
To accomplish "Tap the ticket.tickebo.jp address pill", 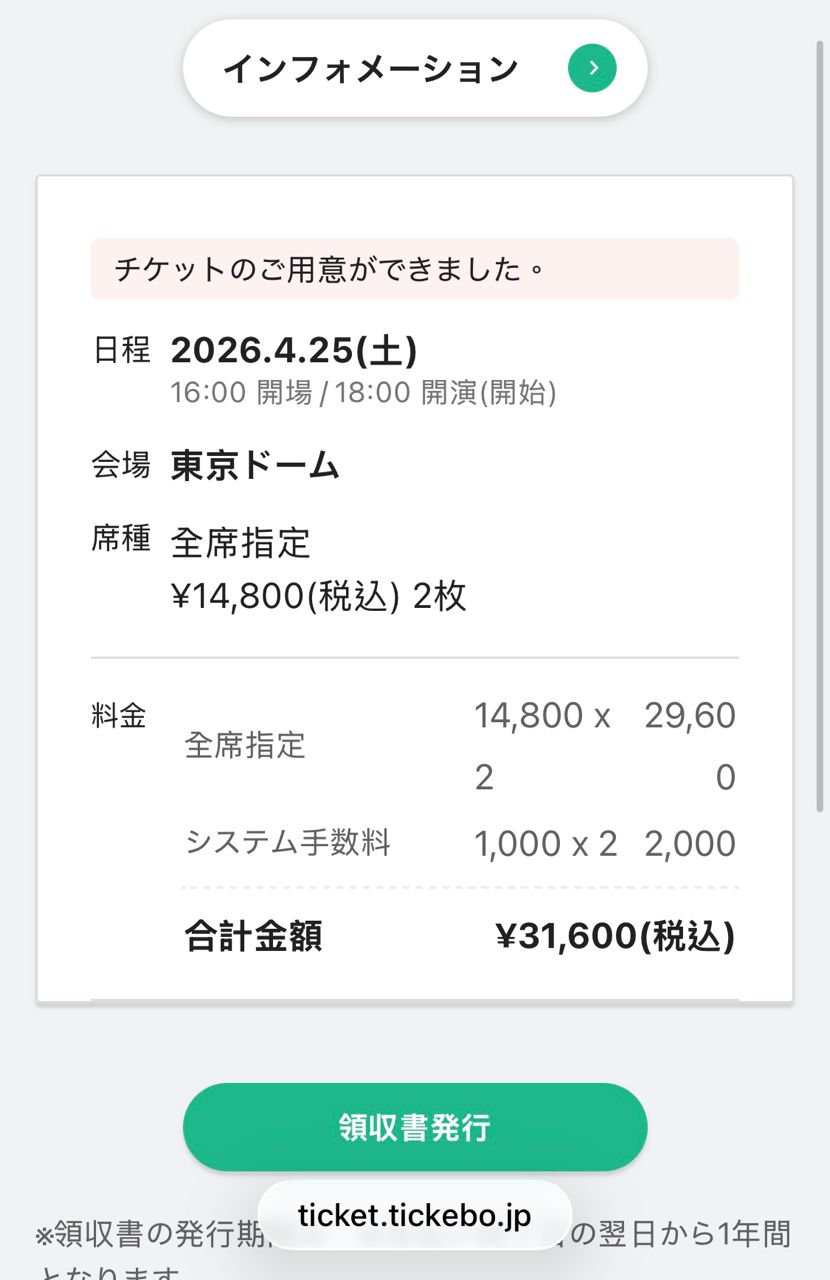I will (x=414, y=1215).
